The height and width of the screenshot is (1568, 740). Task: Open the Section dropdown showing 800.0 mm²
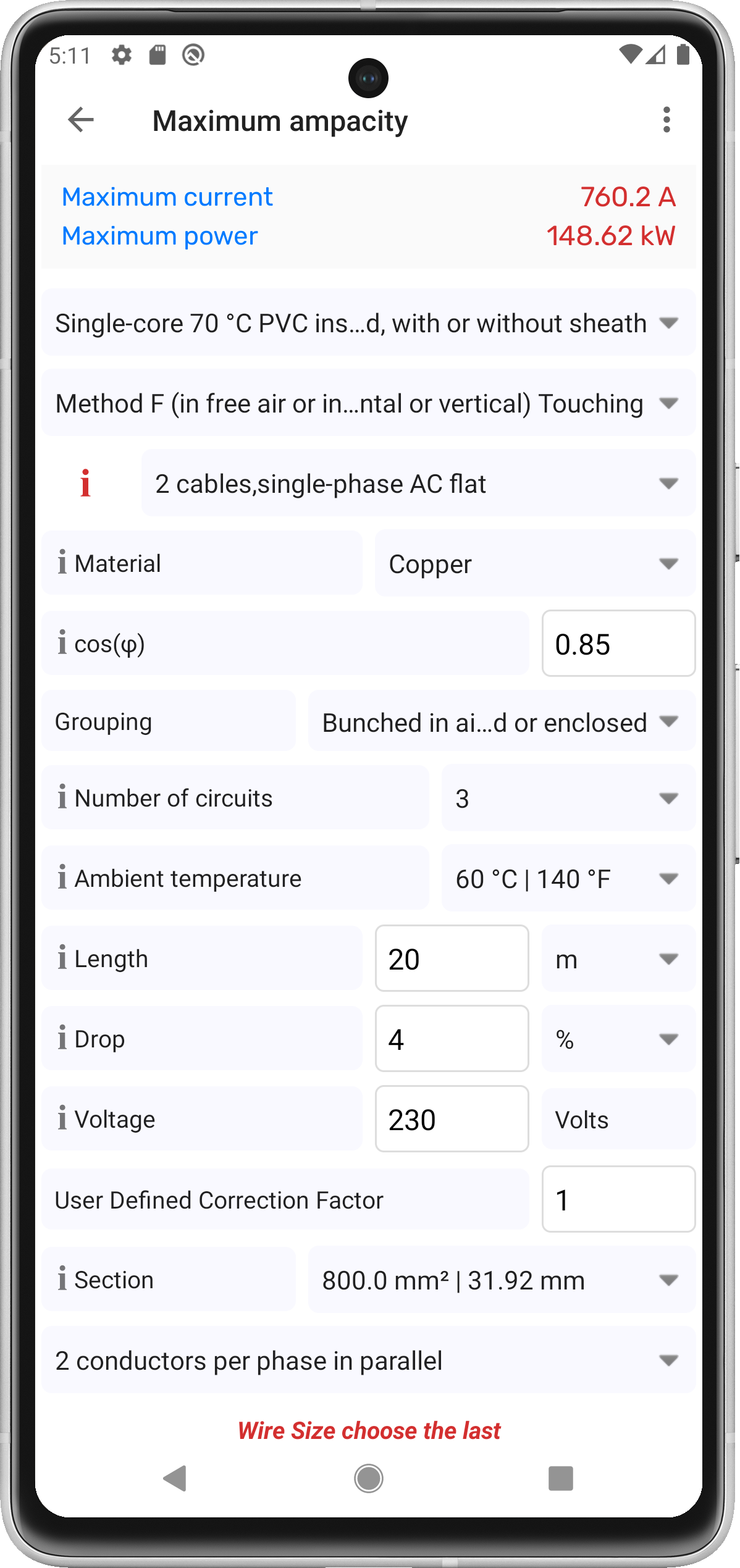pyautogui.click(x=502, y=1280)
